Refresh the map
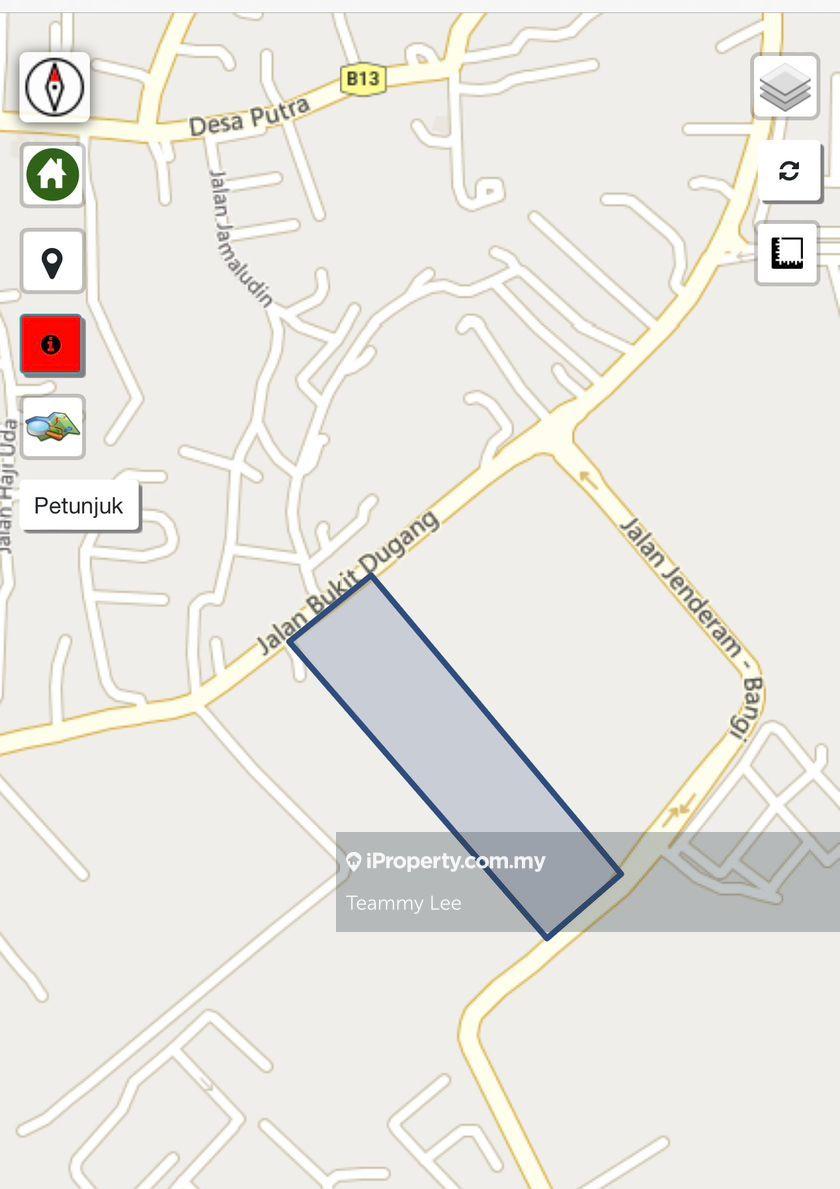 coord(789,171)
